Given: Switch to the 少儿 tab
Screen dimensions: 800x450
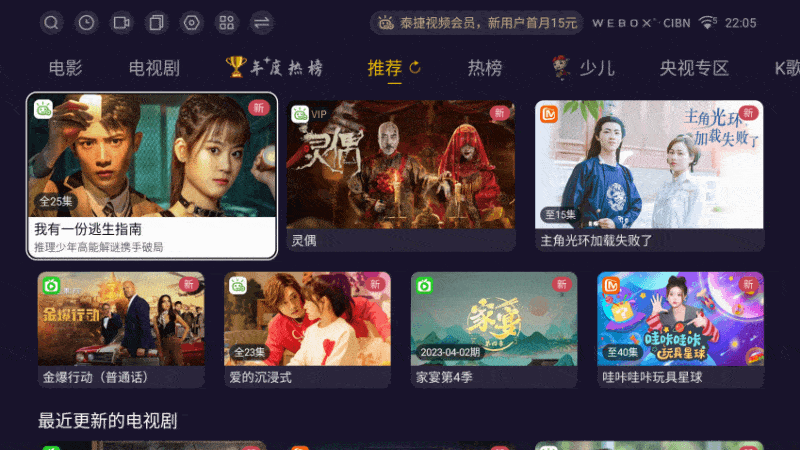Looking at the screenshot, I should point(584,68).
